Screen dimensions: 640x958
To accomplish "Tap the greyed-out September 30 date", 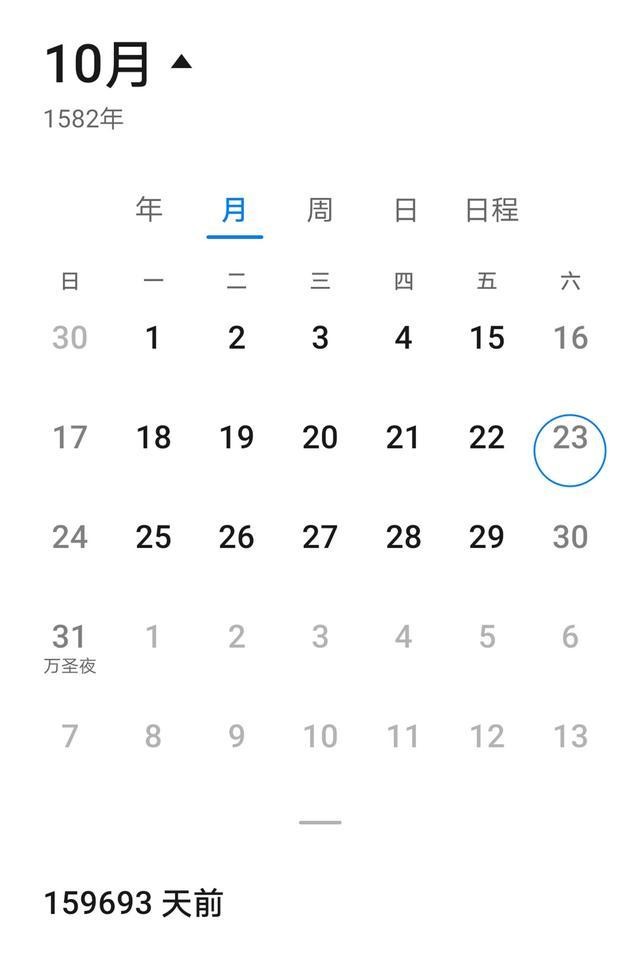I will pyautogui.click(x=69, y=338).
